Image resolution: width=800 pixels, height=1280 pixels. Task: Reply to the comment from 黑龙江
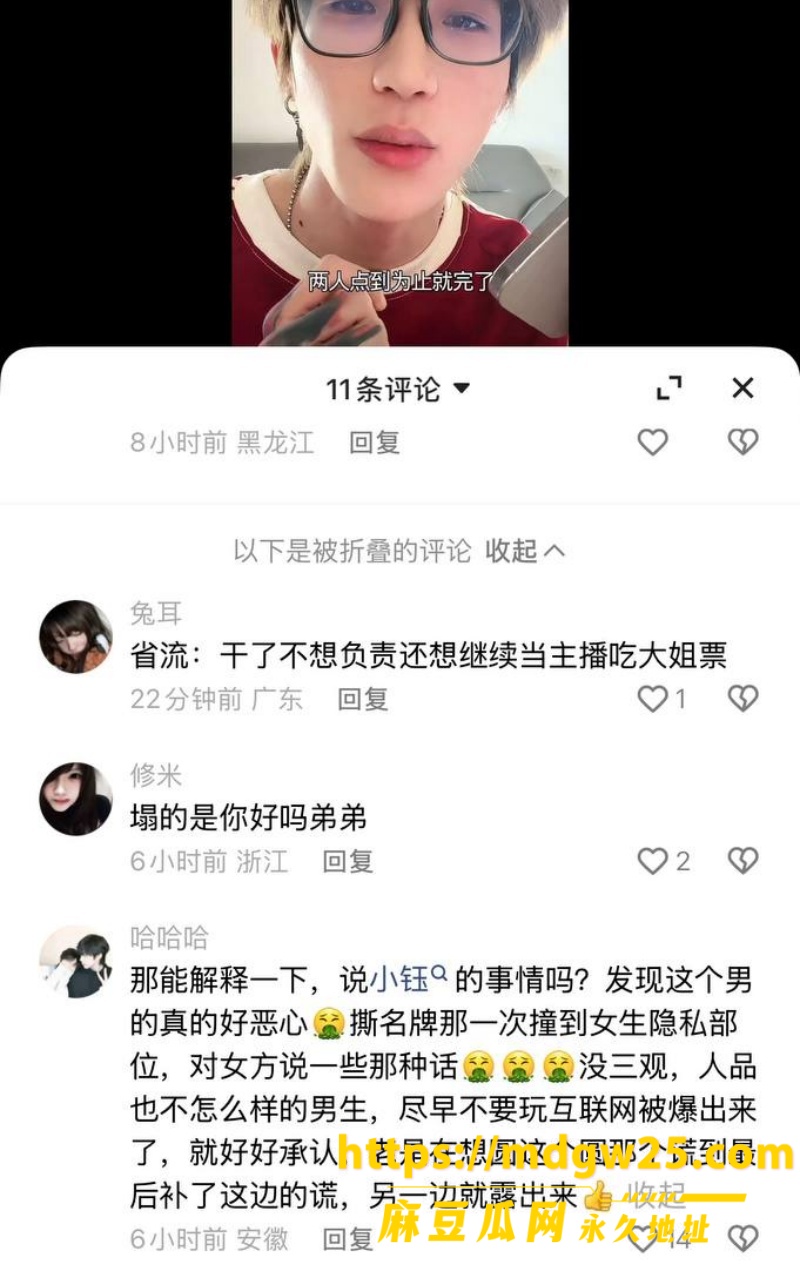375,443
